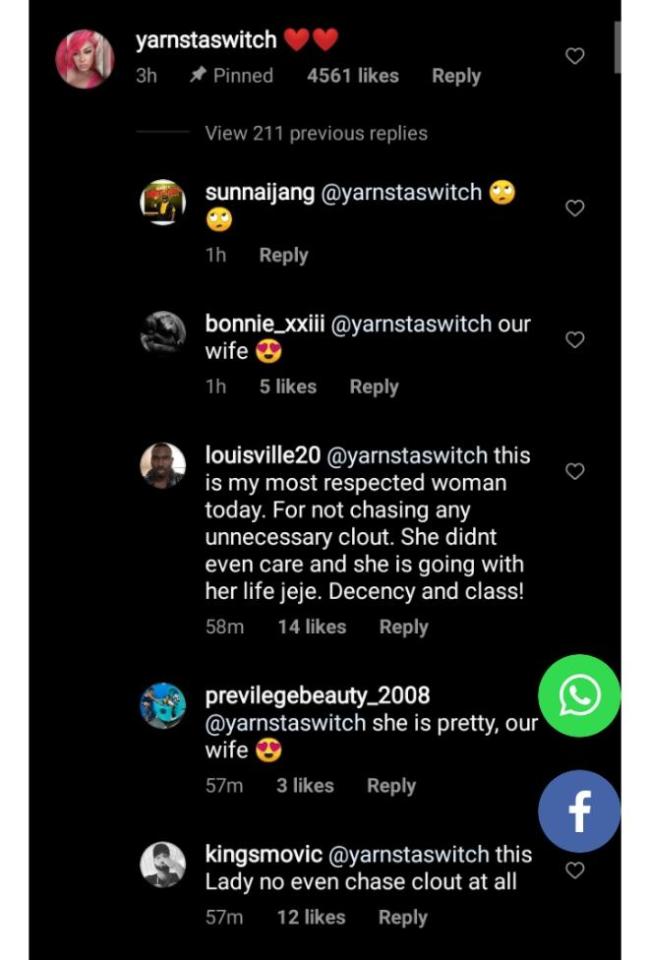Share via the blue Facebook button
Screen dimensions: 650x960
tap(579, 811)
